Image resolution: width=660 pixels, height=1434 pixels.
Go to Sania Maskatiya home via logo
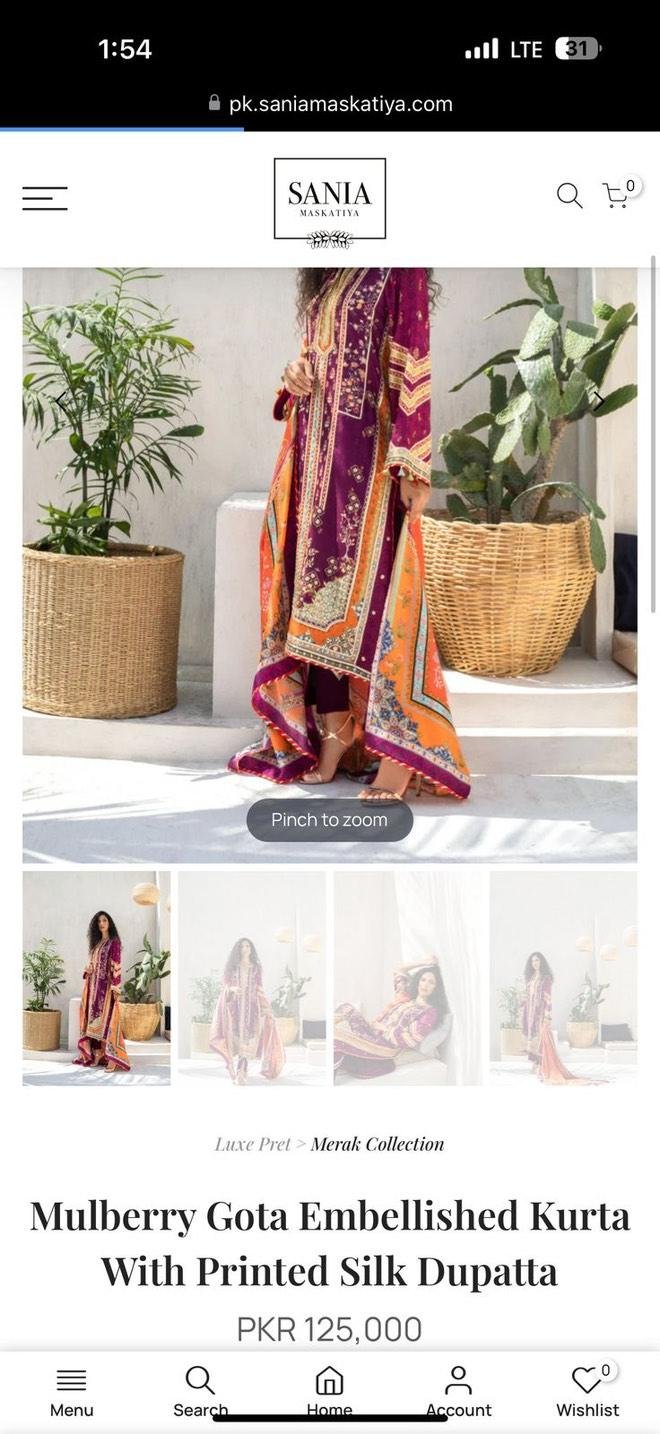tap(329, 198)
